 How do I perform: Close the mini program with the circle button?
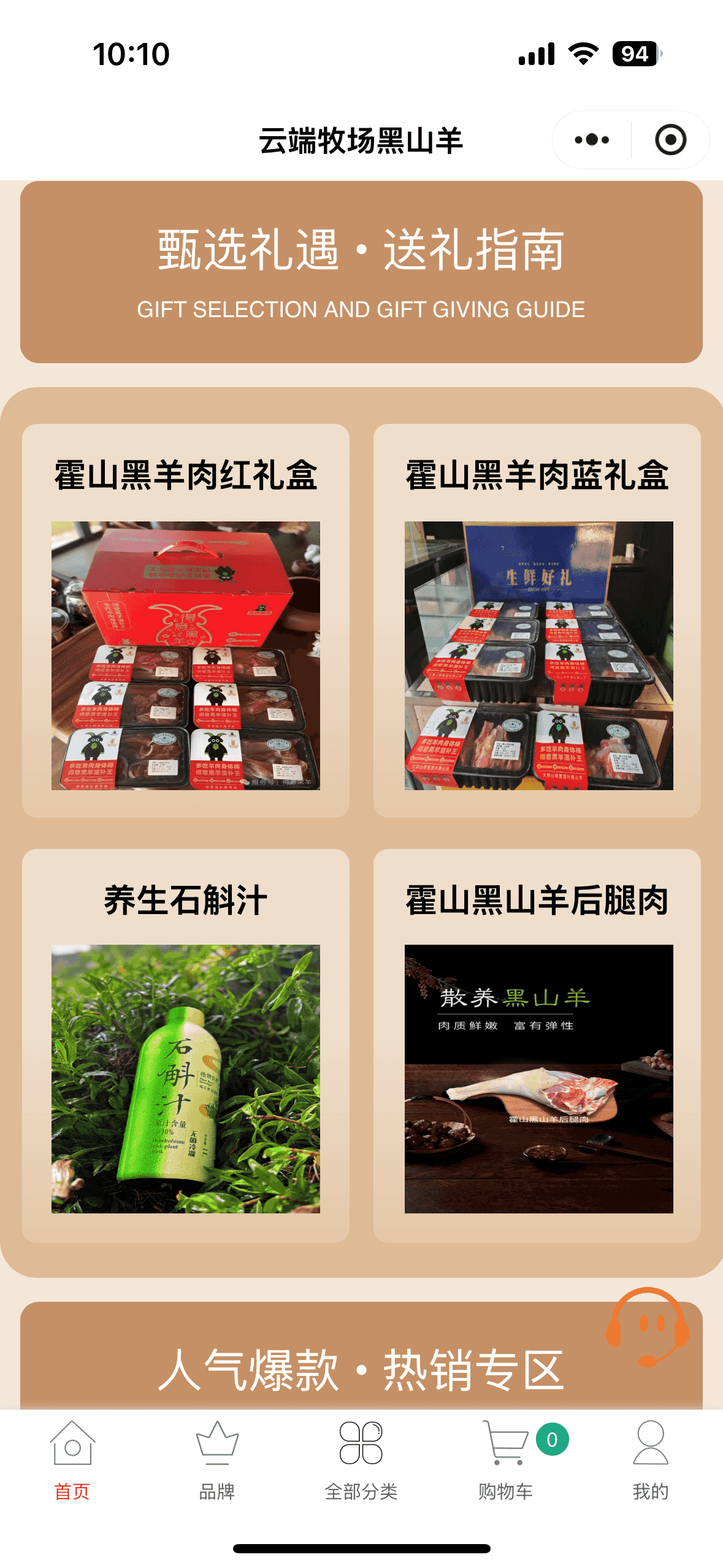[x=670, y=140]
